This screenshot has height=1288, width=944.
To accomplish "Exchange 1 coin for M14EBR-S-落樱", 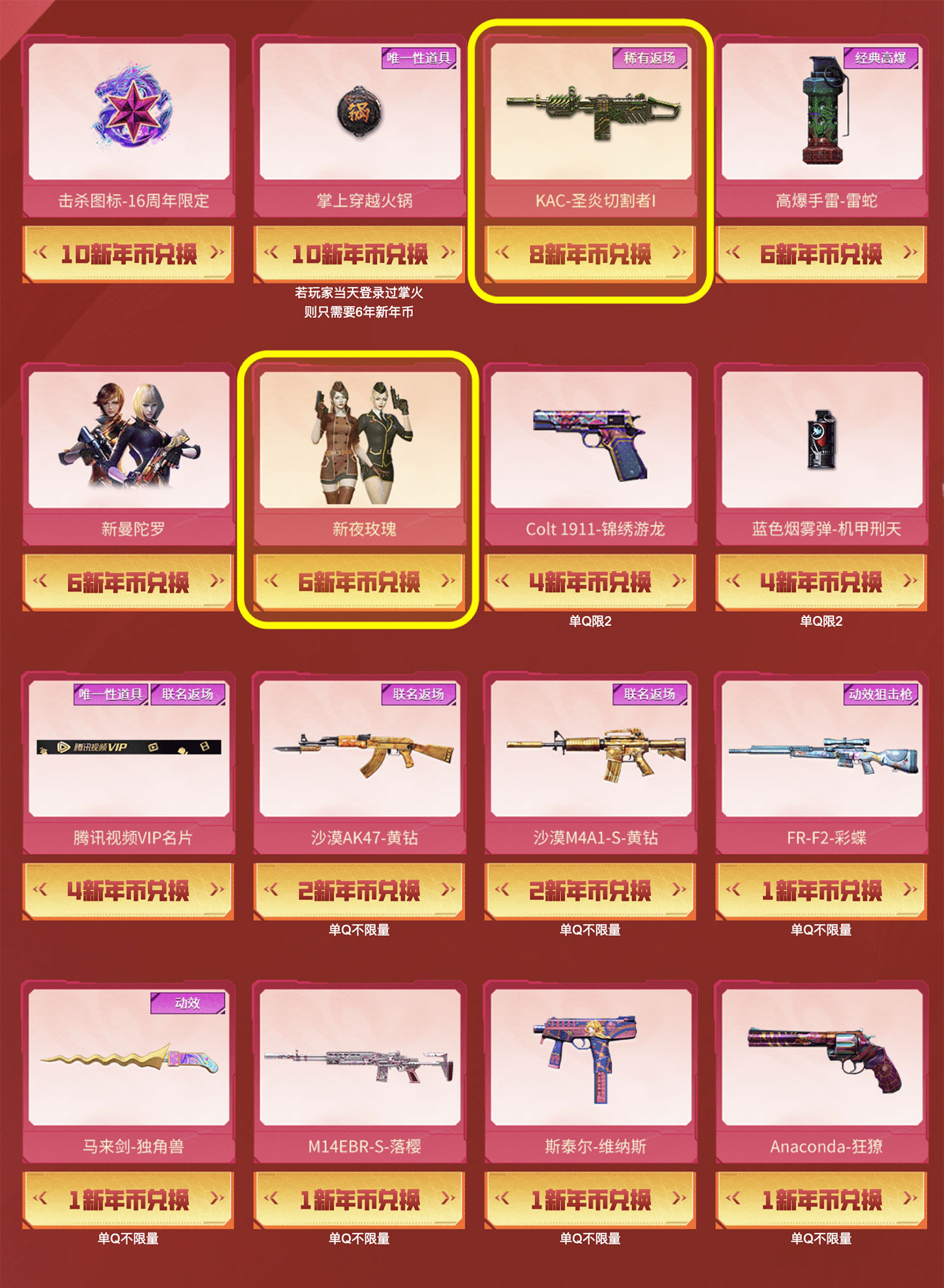I will 359,1200.
